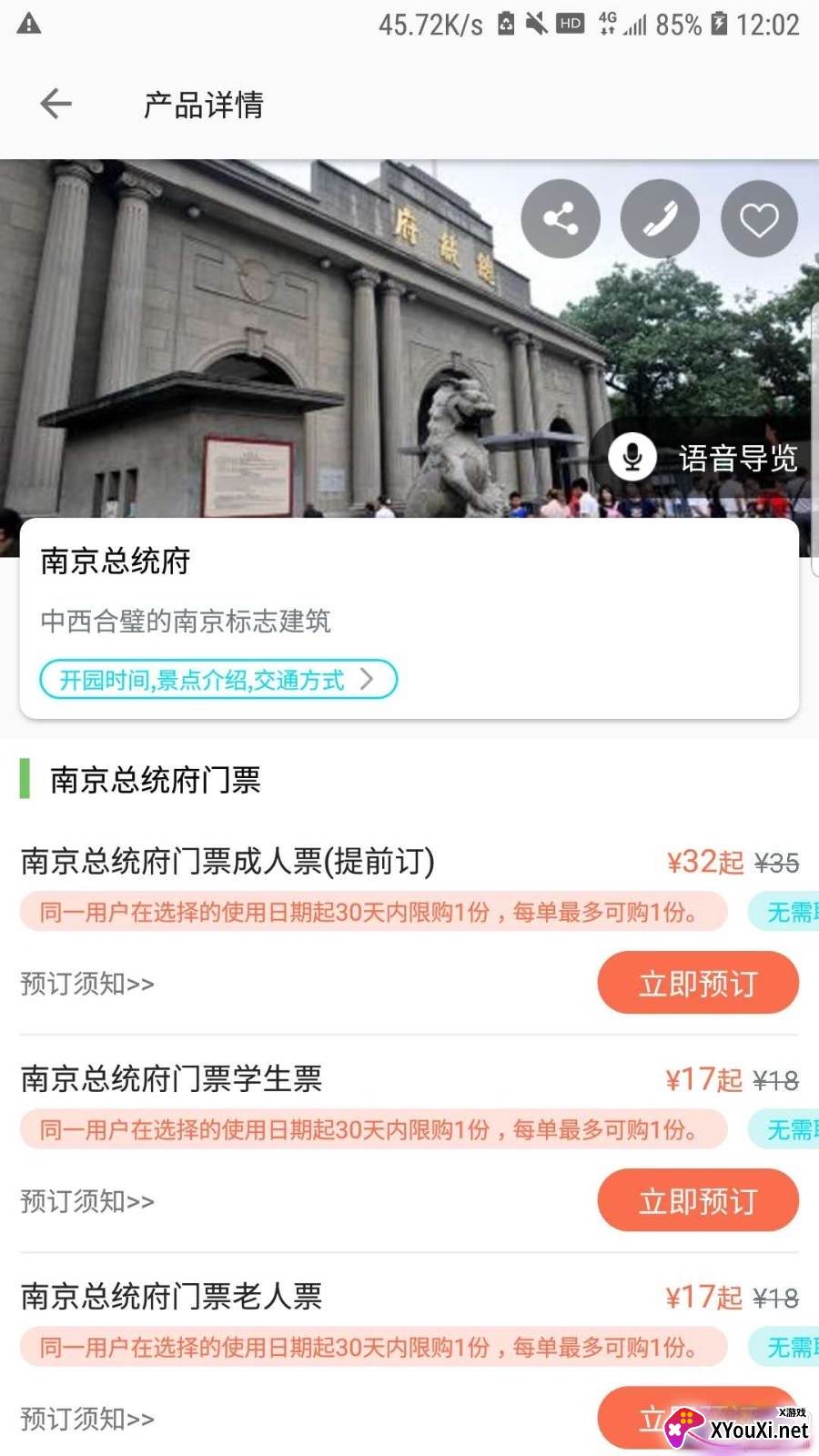Image resolution: width=819 pixels, height=1456 pixels.
Task: Open 开园时间,景点介绍,交通方式 details
Action: [x=218, y=679]
